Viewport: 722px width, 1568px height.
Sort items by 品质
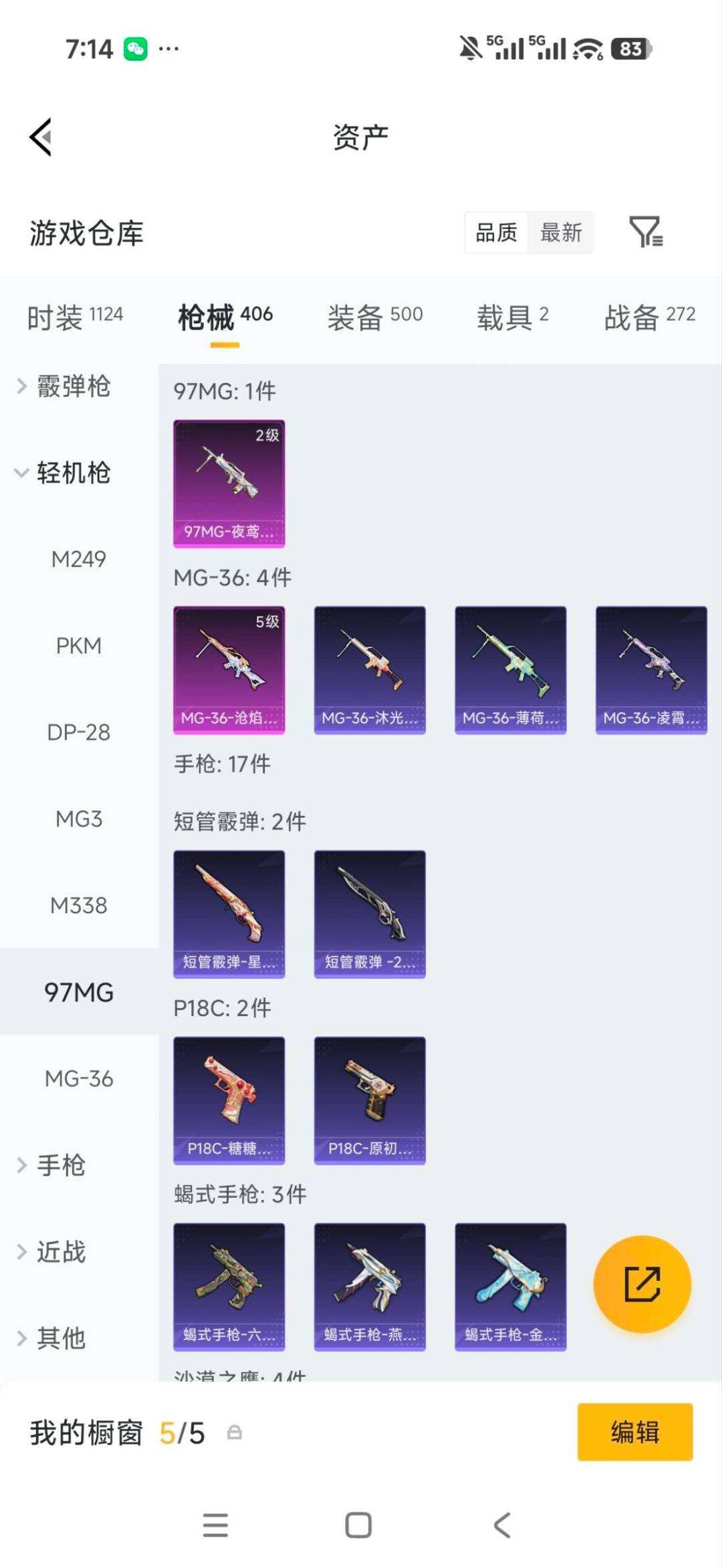tap(496, 232)
